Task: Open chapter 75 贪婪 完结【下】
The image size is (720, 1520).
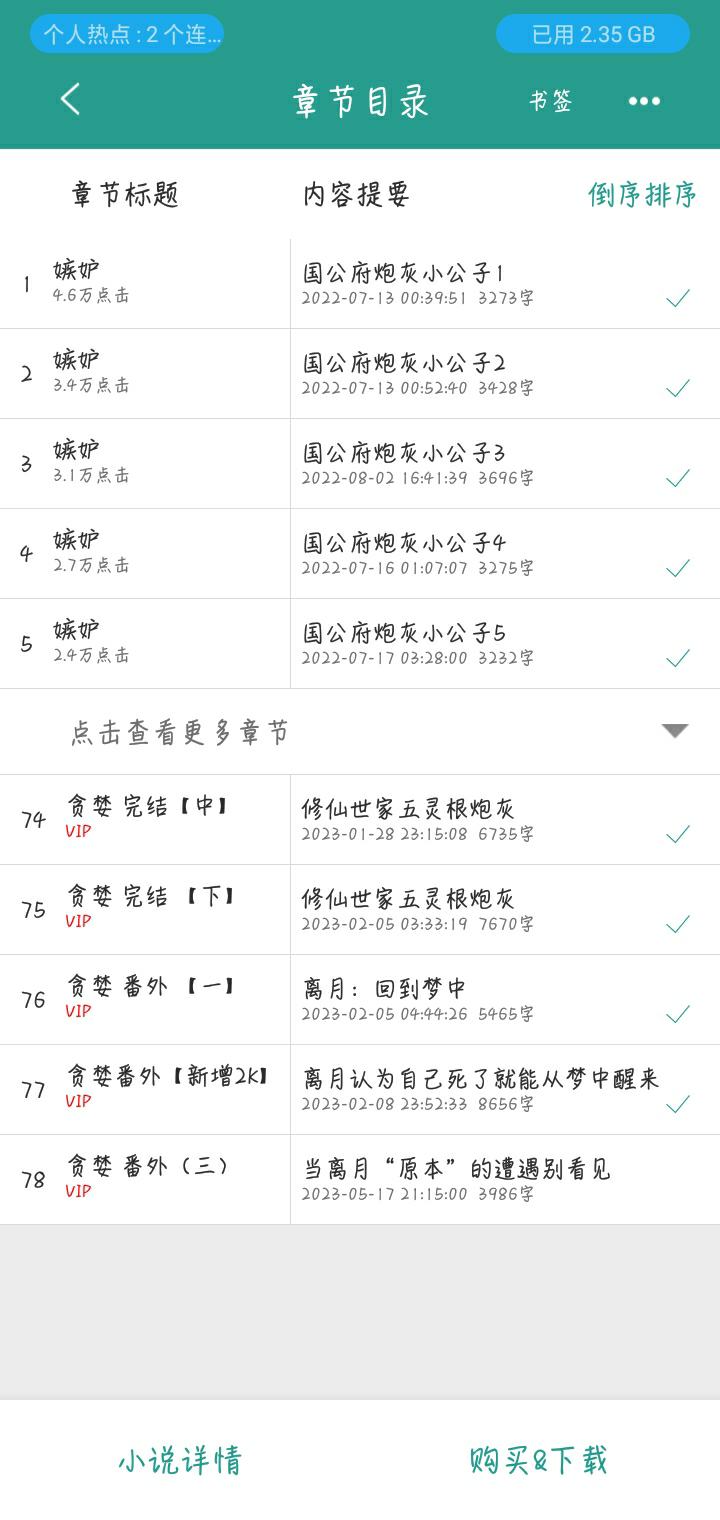Action: click(x=360, y=910)
